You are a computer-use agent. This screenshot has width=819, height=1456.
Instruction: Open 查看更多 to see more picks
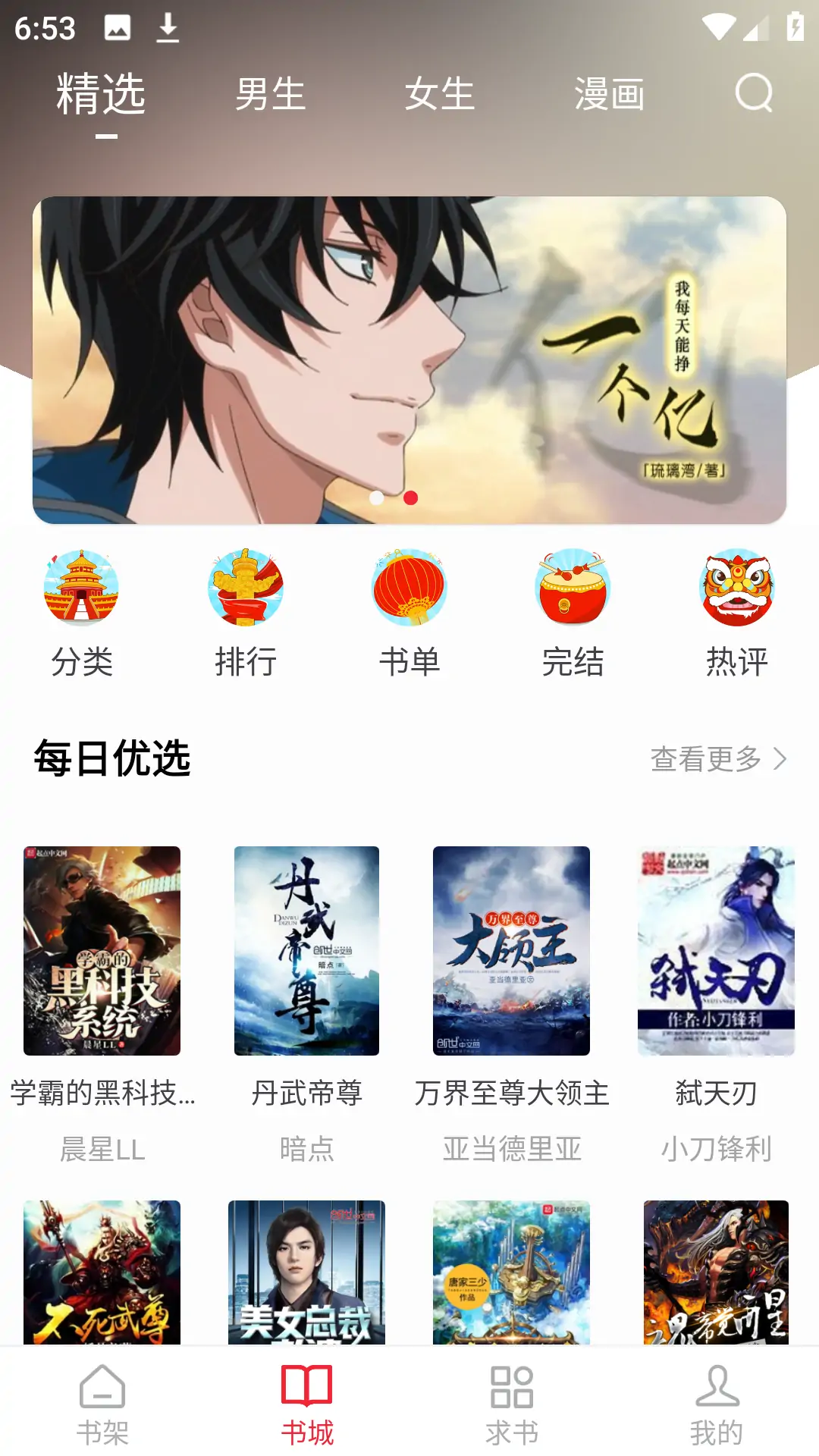point(709,760)
